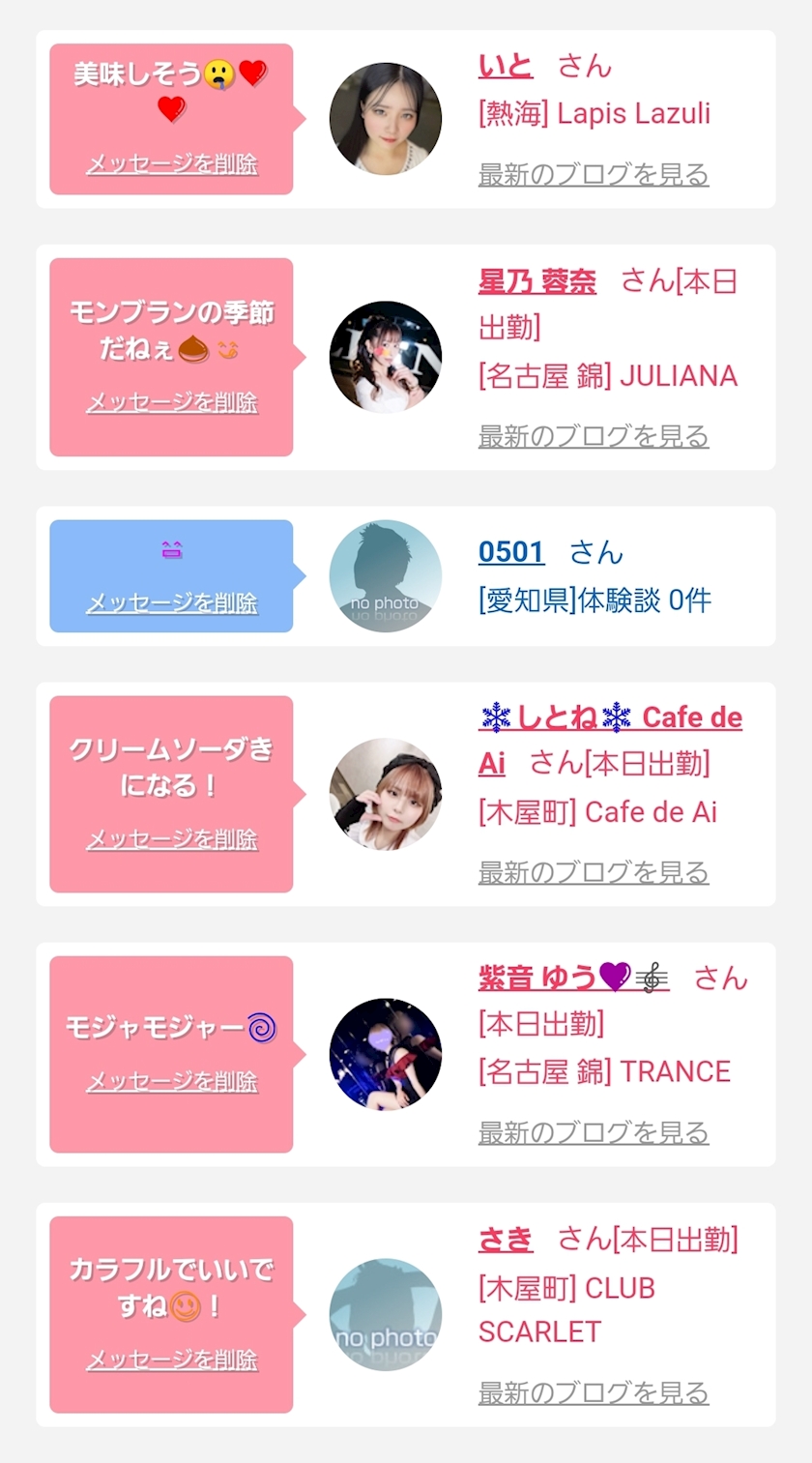Open 紫音 ゆう's profile link
Image resolution: width=812 pixels, height=1463 pixels.
point(572,978)
